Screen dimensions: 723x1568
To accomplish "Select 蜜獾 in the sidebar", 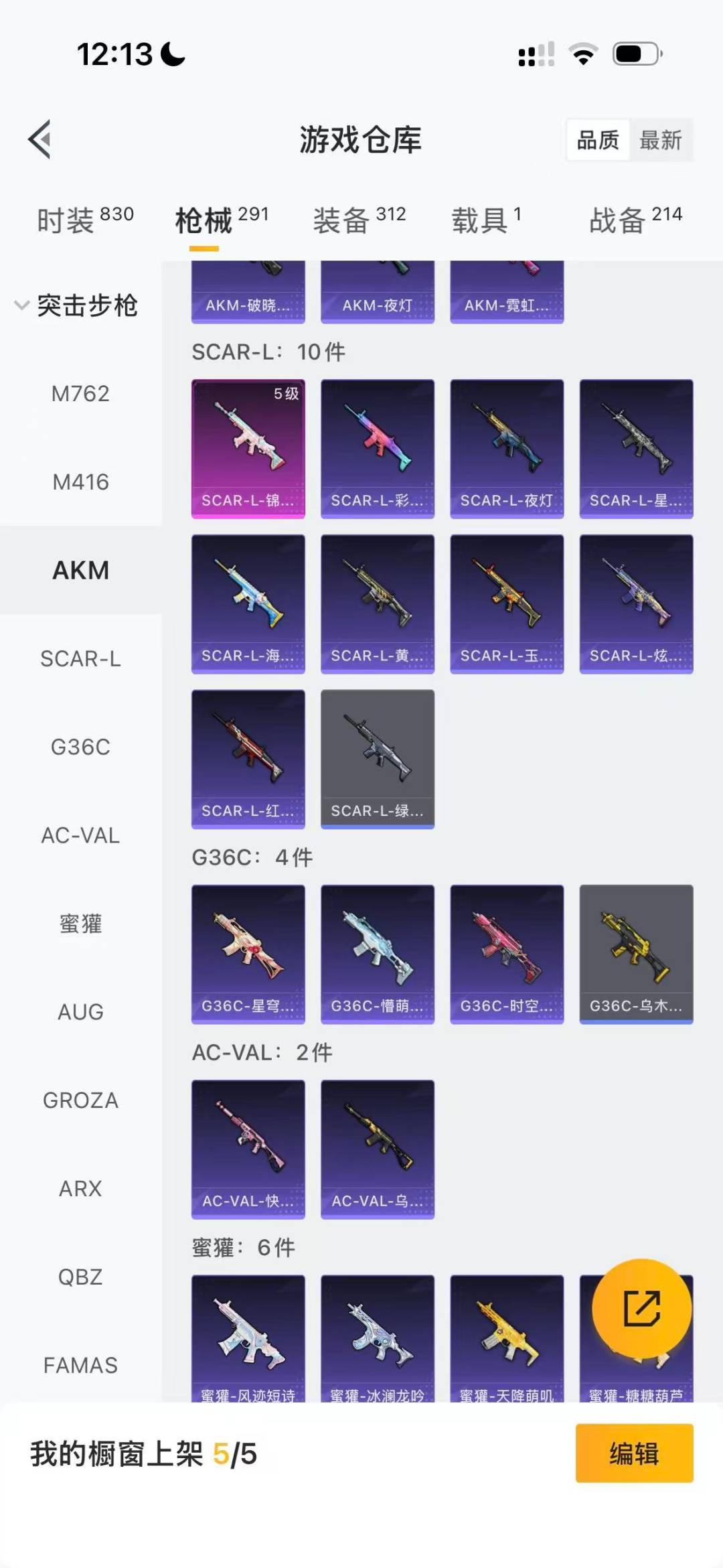I will (80, 924).
